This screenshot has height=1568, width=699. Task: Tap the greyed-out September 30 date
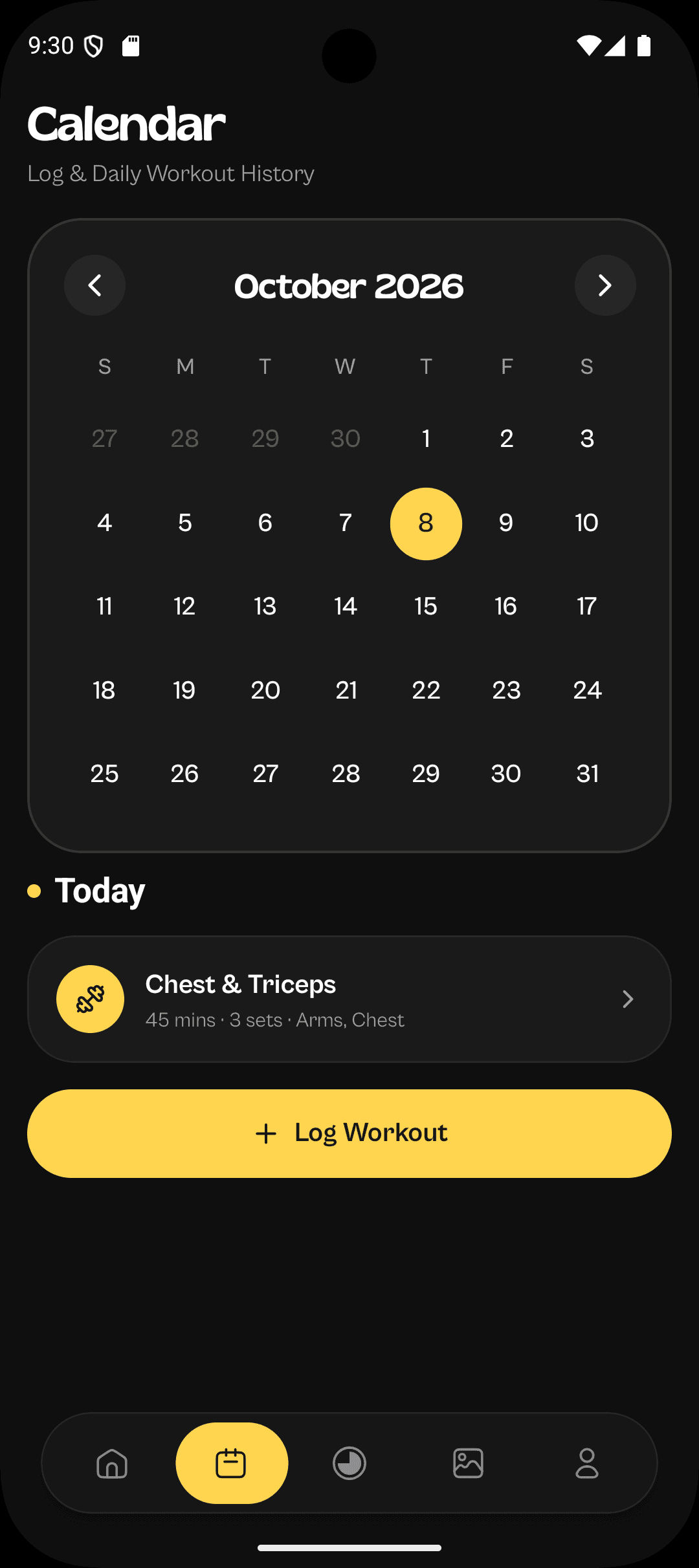tap(346, 439)
